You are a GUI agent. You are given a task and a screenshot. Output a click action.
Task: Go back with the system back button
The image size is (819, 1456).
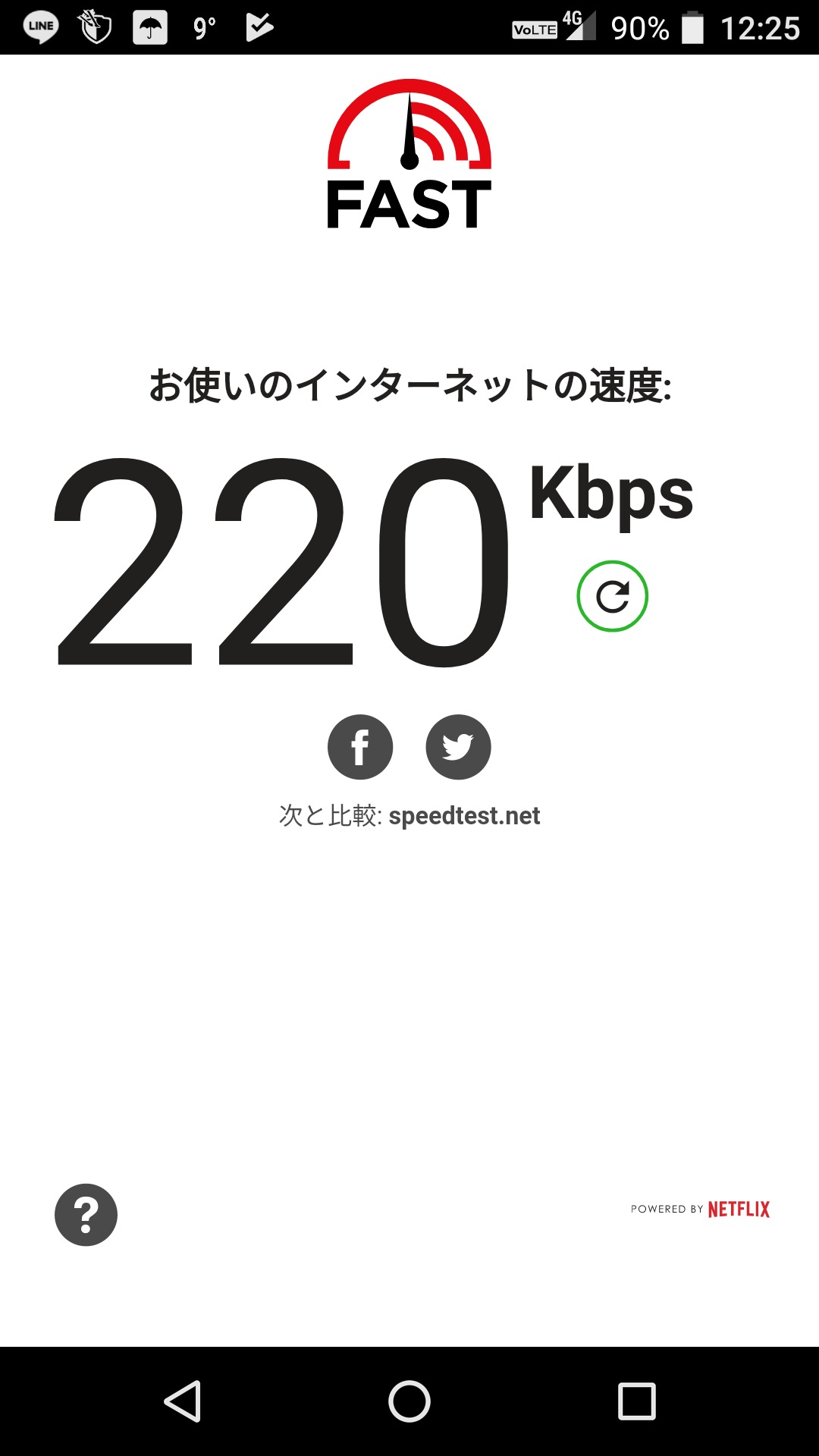[183, 1401]
